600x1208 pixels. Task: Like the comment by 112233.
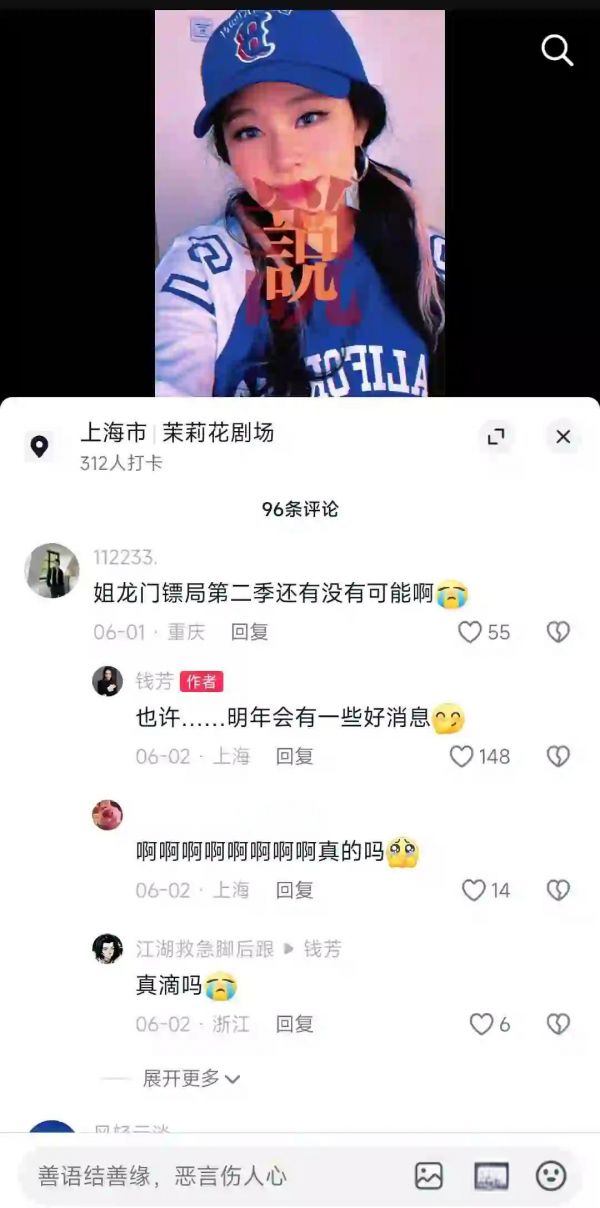[x=483, y=632]
